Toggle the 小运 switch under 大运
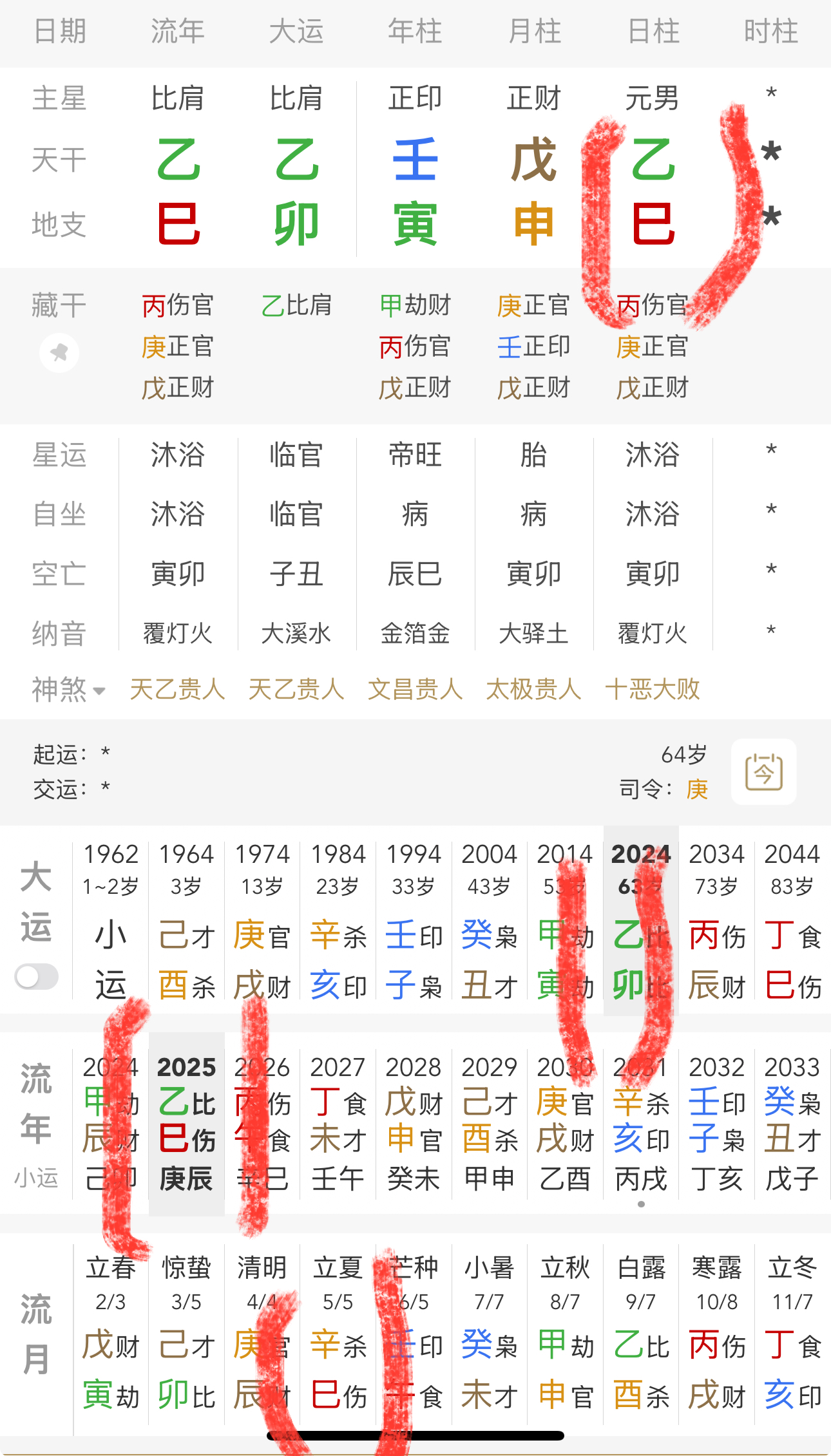 pyautogui.click(x=37, y=976)
